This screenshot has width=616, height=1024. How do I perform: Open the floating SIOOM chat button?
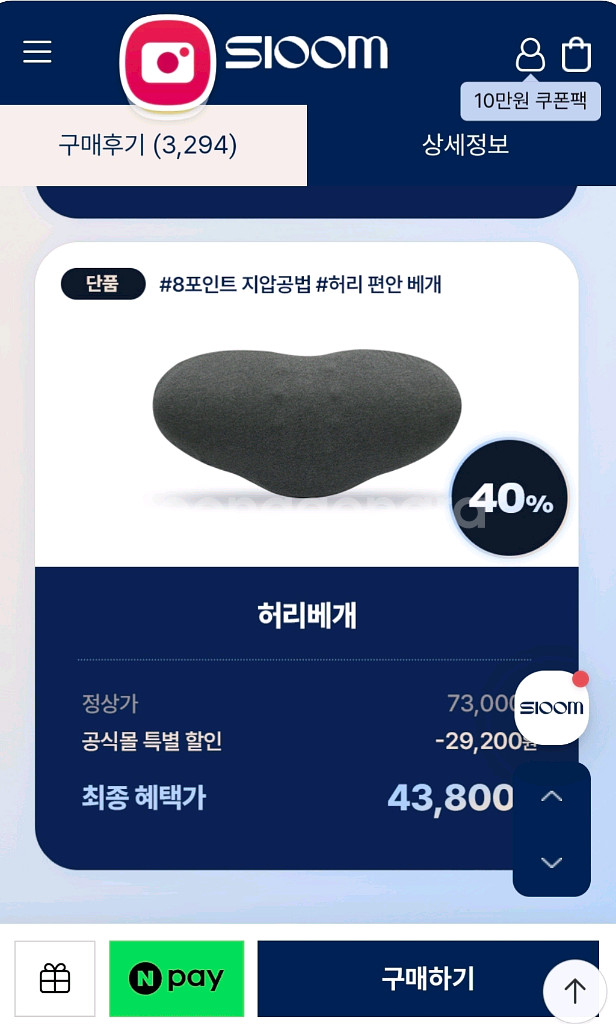551,707
